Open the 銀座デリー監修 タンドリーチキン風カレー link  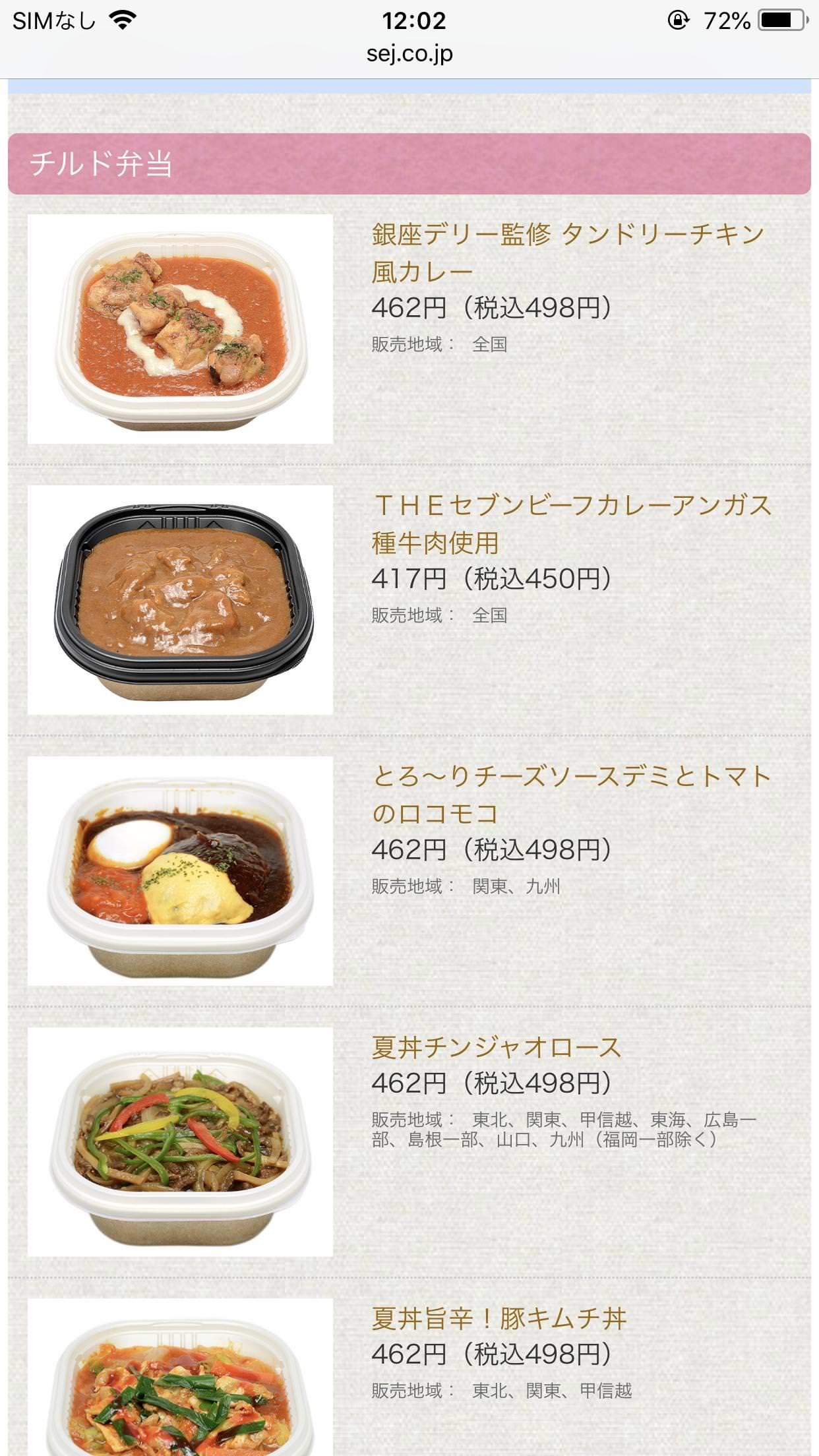pos(567,252)
